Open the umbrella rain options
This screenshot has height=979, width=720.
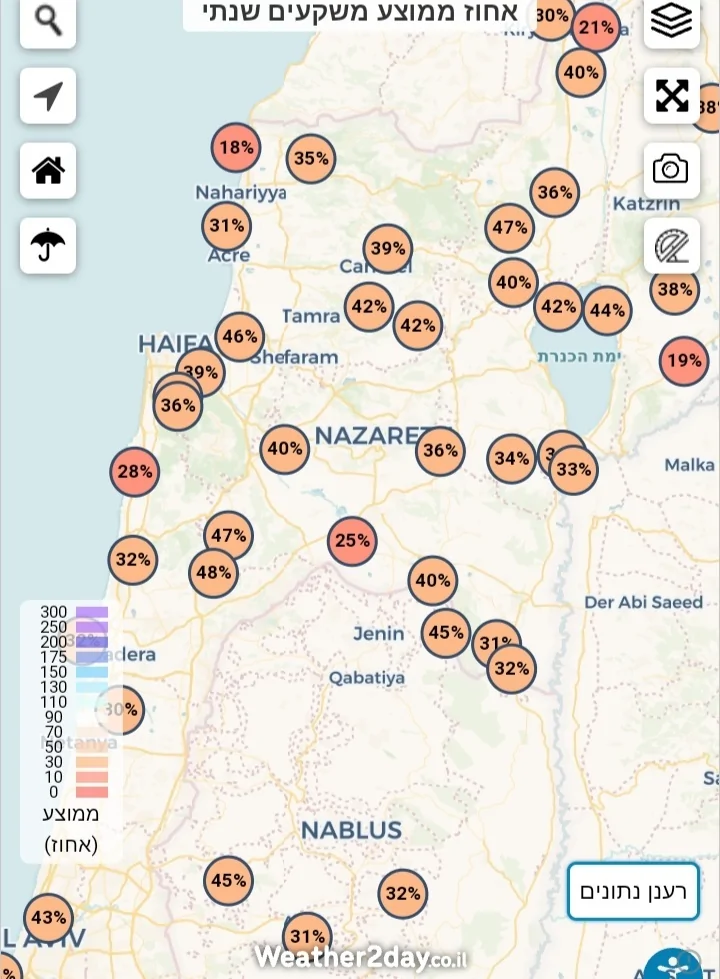(47, 245)
